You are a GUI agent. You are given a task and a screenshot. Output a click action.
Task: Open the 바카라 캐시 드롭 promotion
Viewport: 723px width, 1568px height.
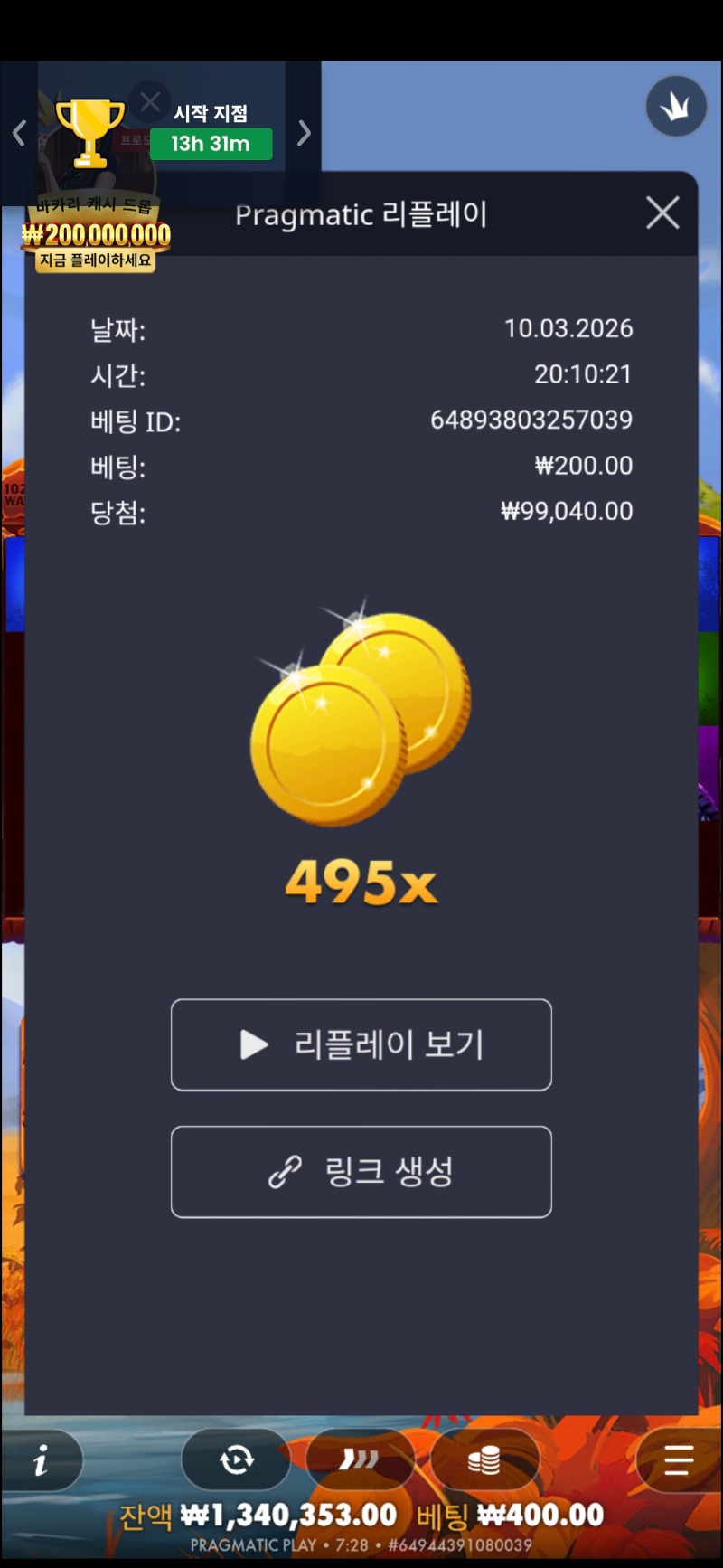click(x=96, y=235)
